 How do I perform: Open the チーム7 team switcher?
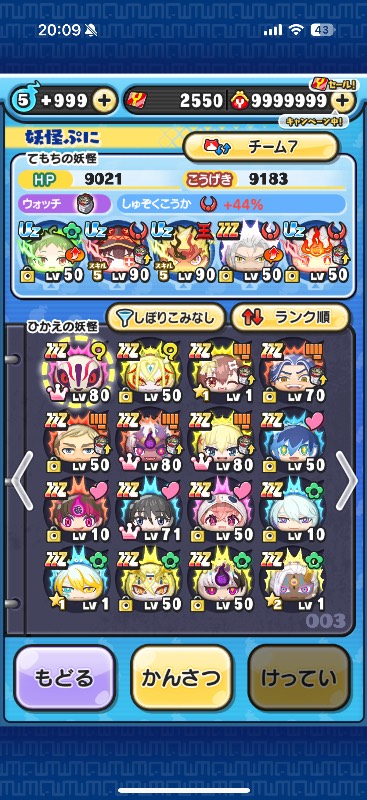(x=260, y=147)
